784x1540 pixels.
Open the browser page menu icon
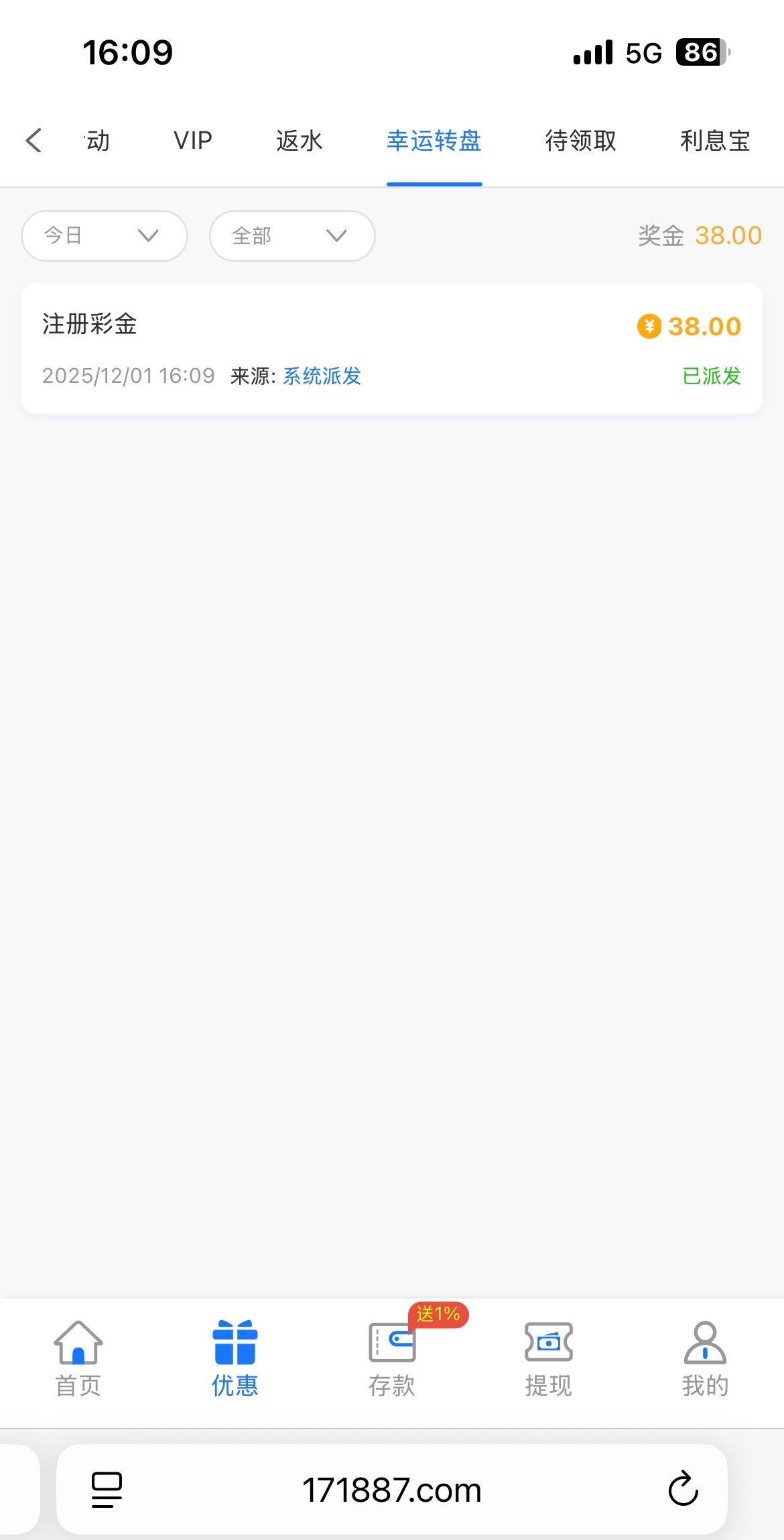[107, 1489]
